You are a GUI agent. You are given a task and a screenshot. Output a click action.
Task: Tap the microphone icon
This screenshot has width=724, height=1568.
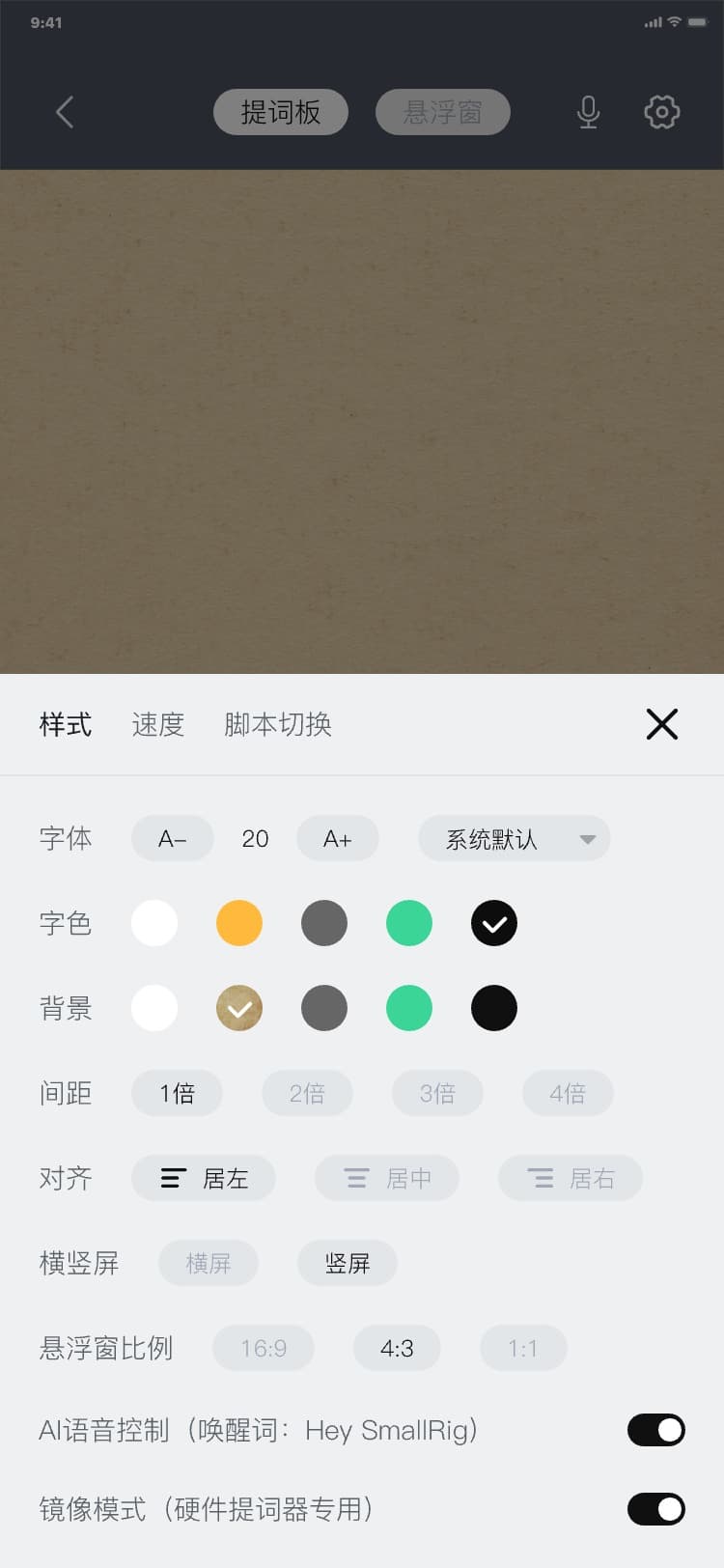[588, 112]
